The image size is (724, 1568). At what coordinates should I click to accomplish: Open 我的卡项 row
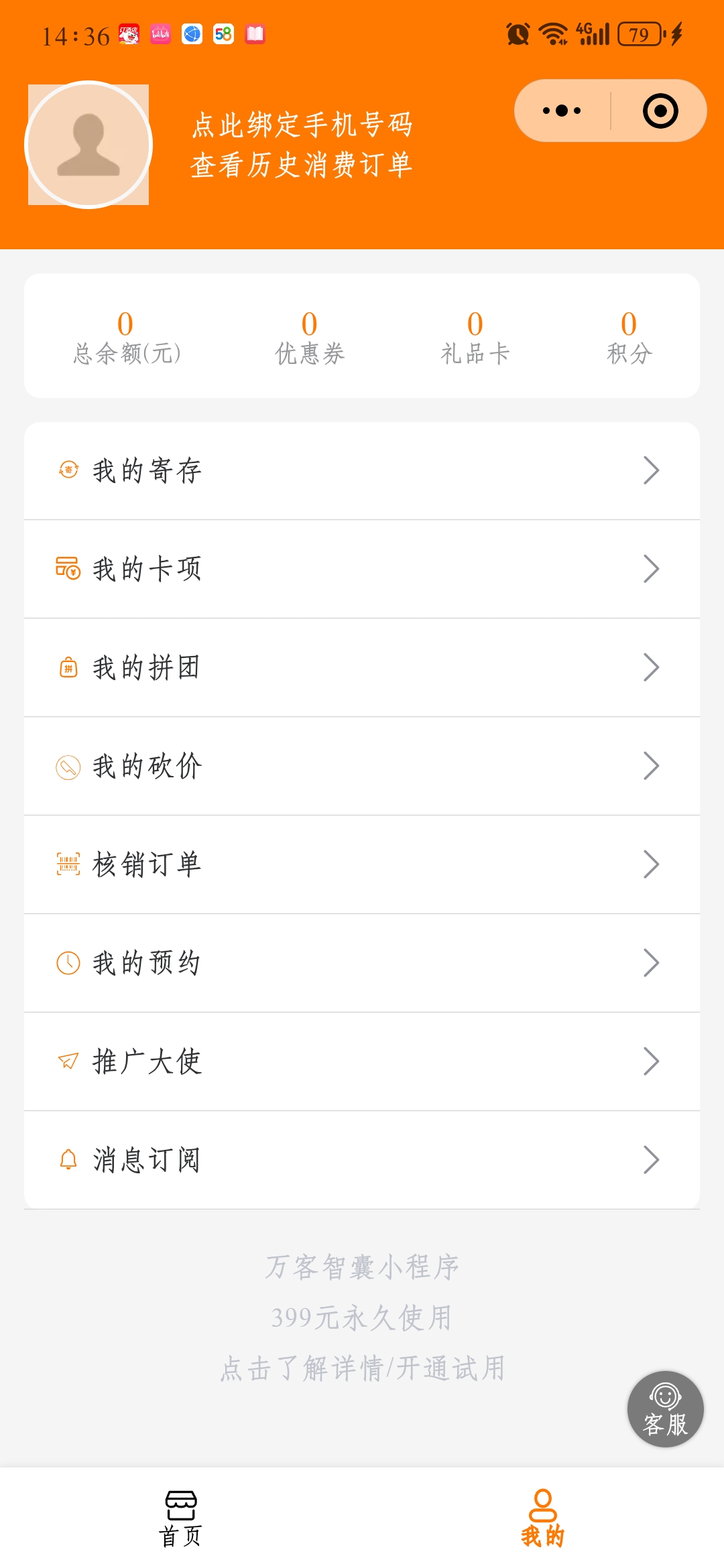point(362,569)
